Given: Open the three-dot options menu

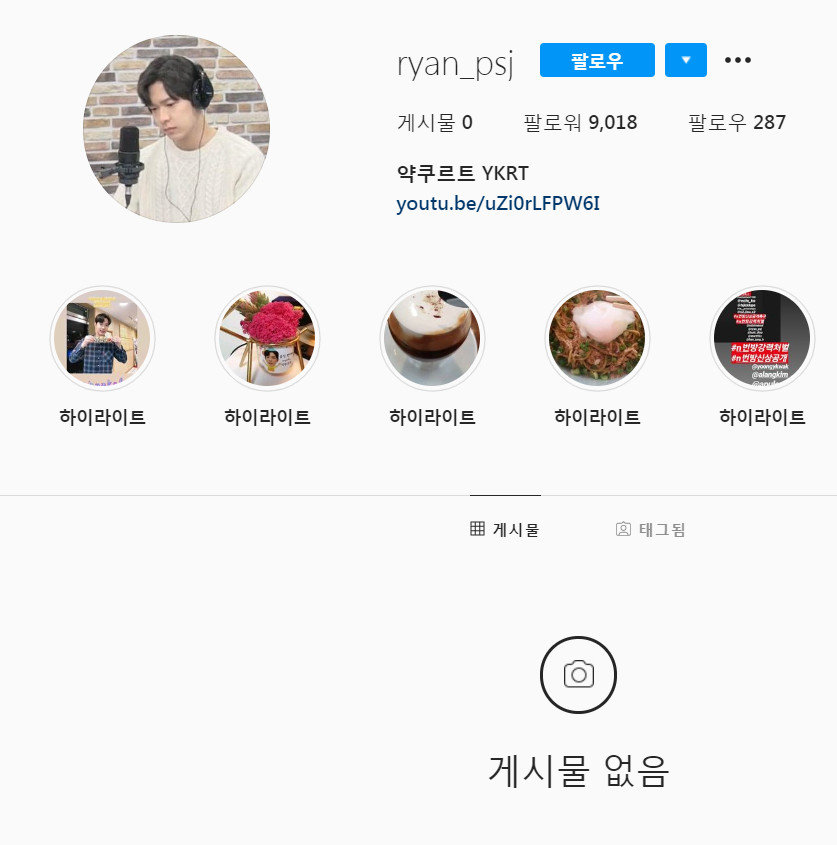Looking at the screenshot, I should (x=738, y=60).
